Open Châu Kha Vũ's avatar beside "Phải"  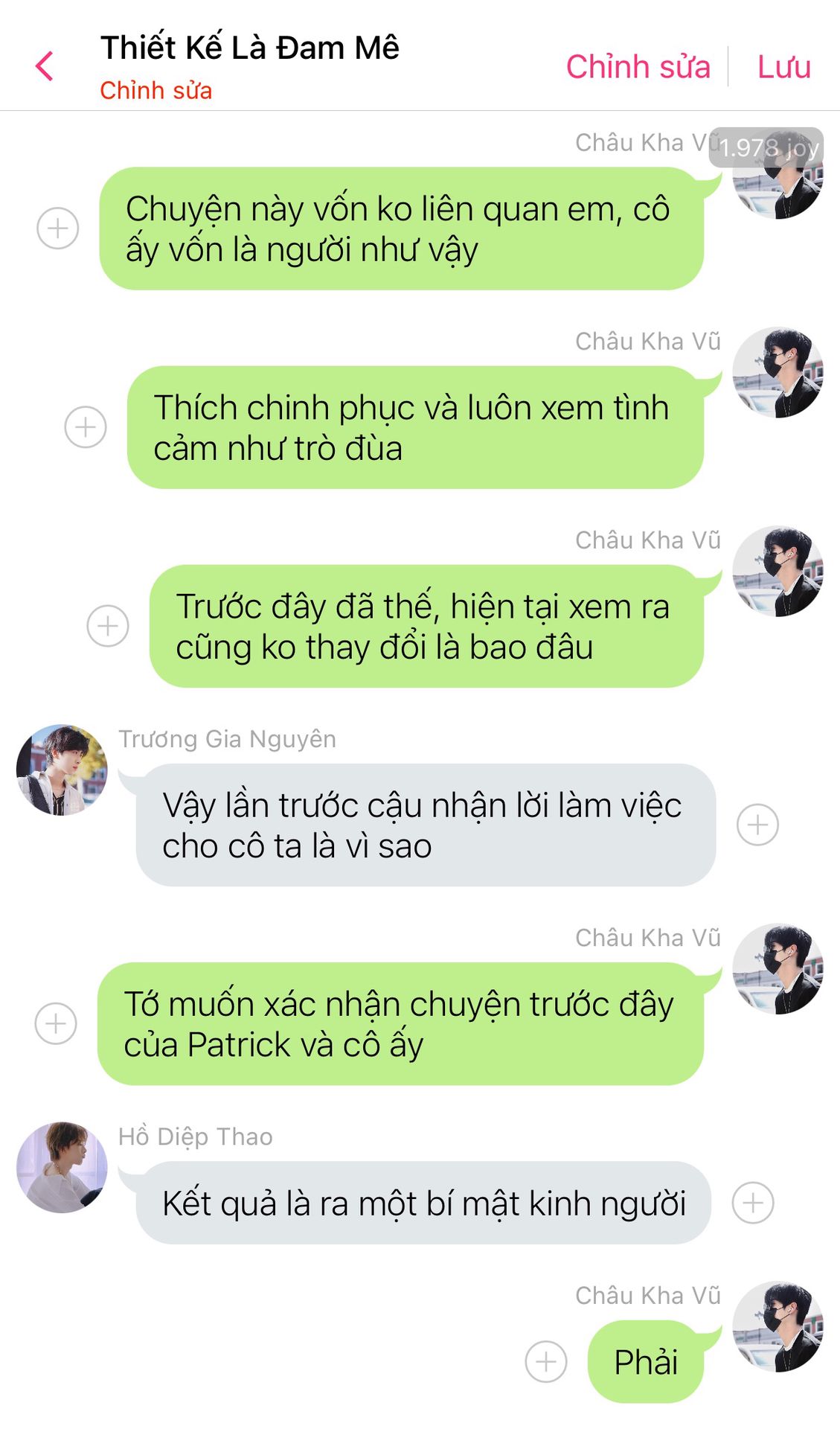coord(778,1326)
